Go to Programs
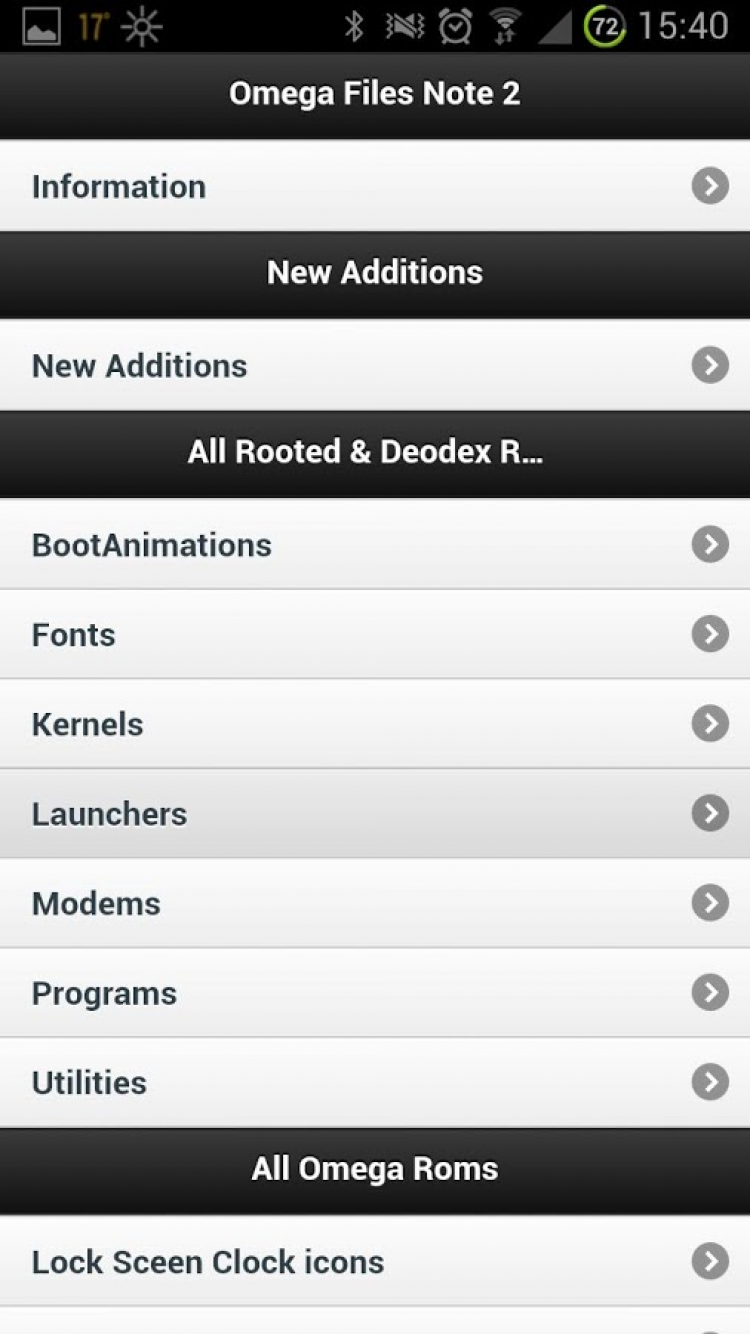The height and width of the screenshot is (1334, 750). (375, 993)
